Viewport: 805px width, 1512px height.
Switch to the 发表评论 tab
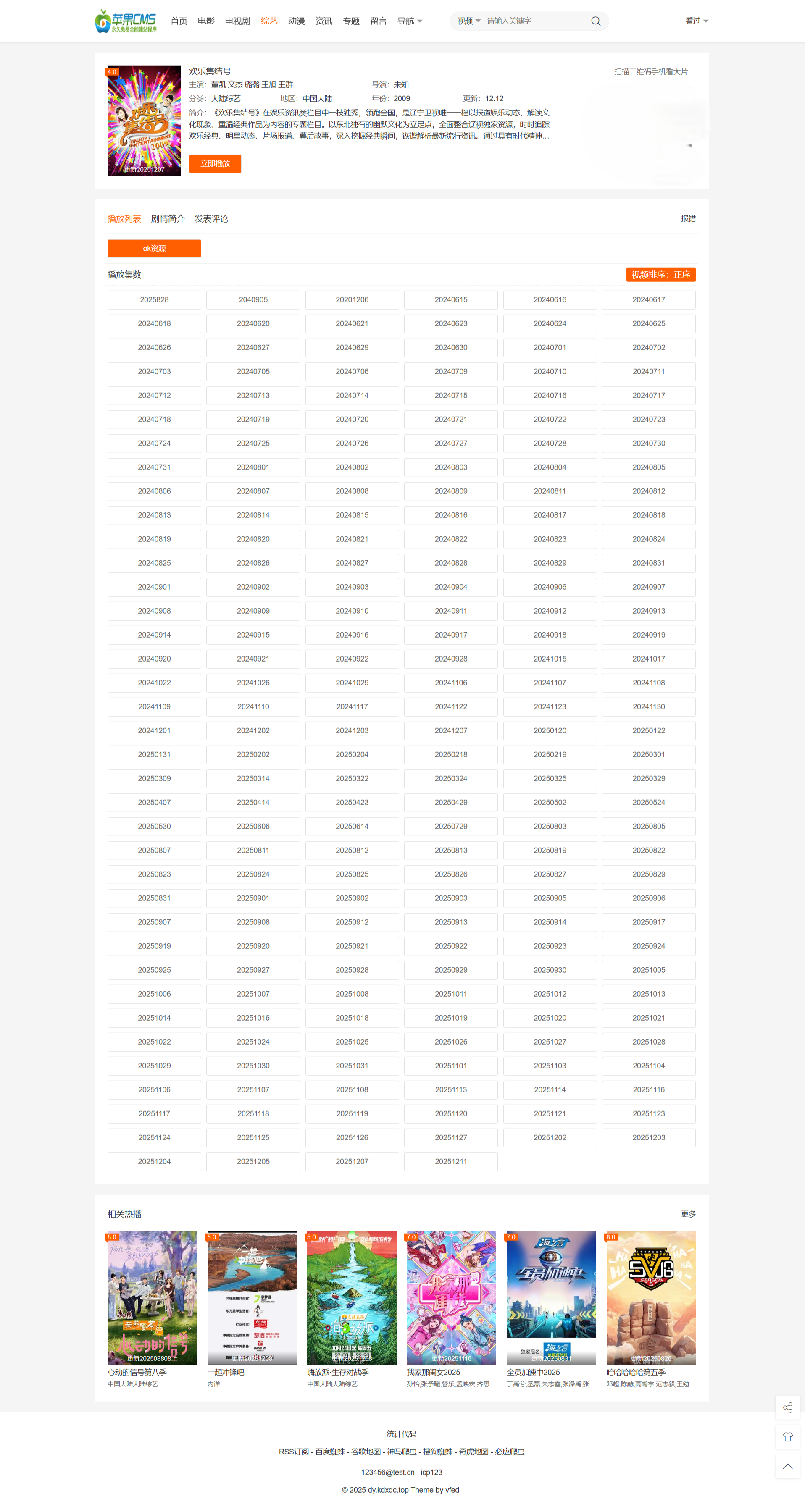pyautogui.click(x=211, y=219)
